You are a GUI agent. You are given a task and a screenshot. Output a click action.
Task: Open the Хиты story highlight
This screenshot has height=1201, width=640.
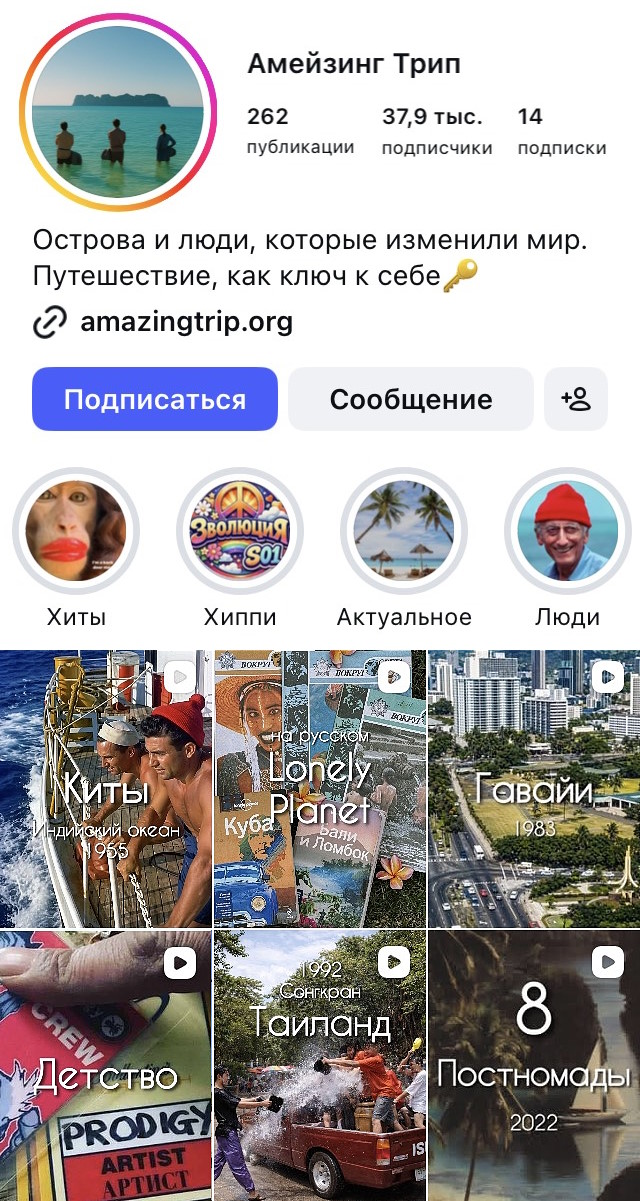[76, 531]
